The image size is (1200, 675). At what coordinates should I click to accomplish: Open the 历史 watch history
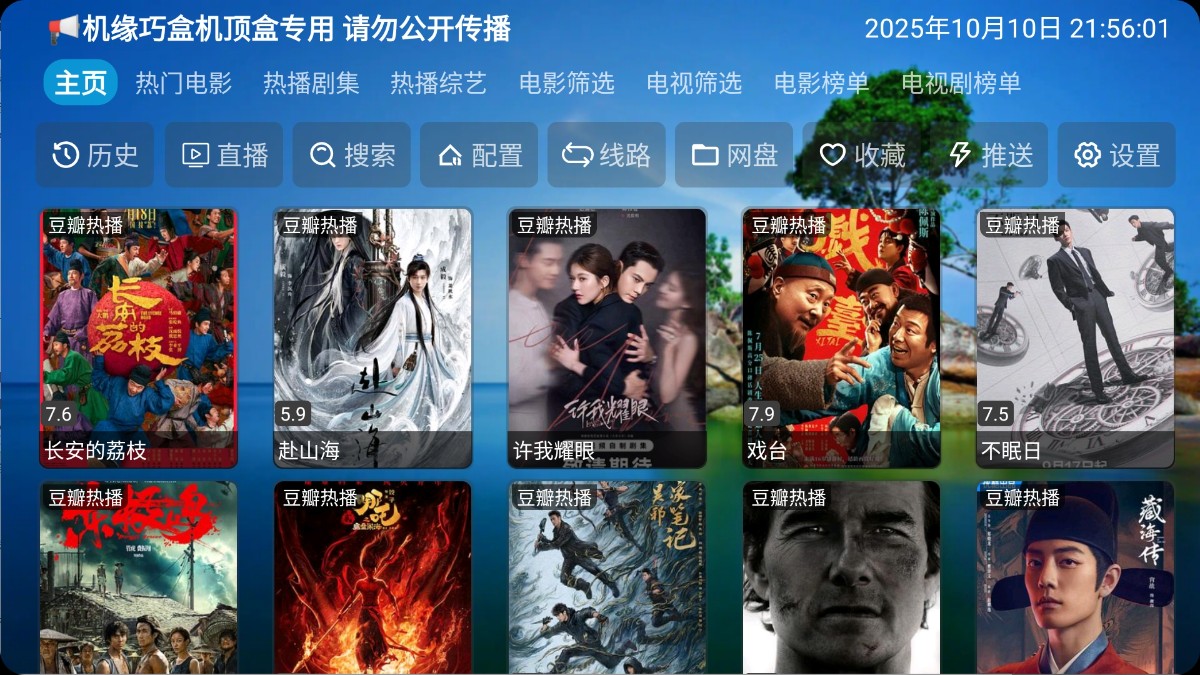tap(95, 155)
